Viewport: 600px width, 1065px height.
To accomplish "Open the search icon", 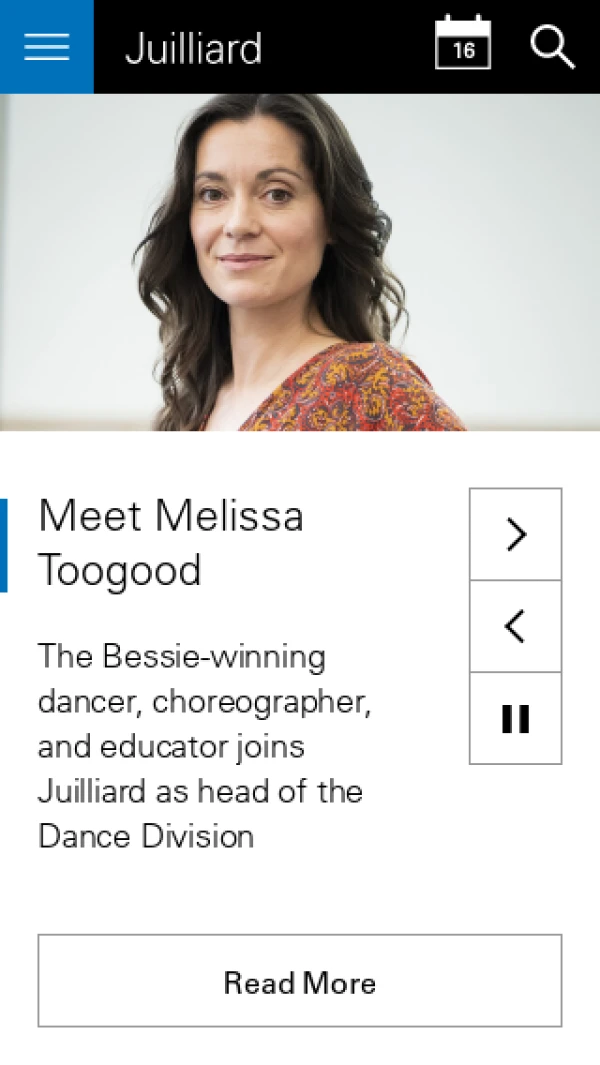I will click(x=552, y=46).
